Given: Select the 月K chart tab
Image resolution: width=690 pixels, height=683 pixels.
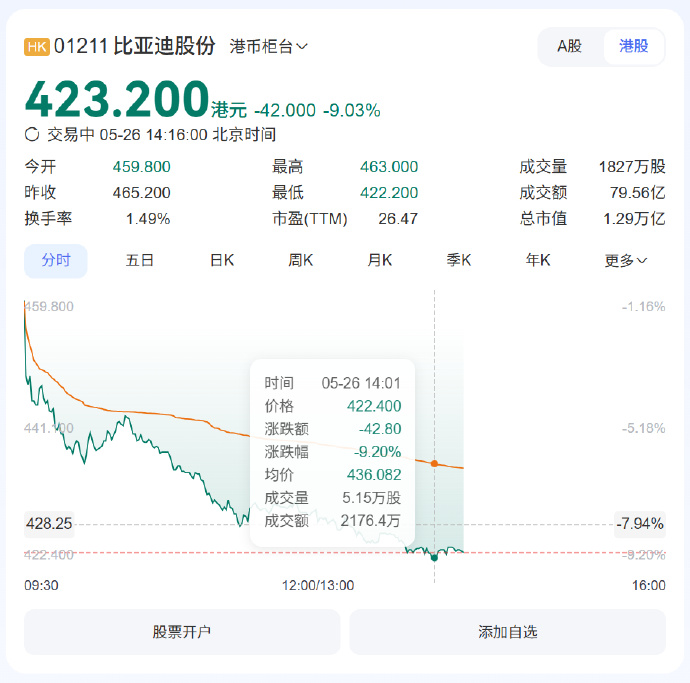Looking at the screenshot, I should pyautogui.click(x=380, y=260).
